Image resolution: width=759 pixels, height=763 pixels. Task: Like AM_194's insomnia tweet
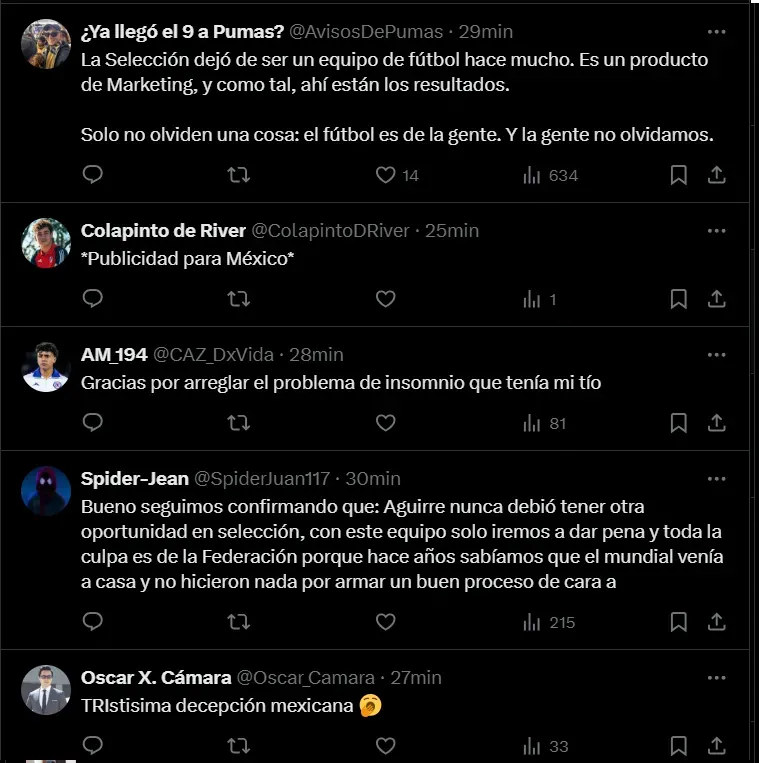click(x=385, y=423)
